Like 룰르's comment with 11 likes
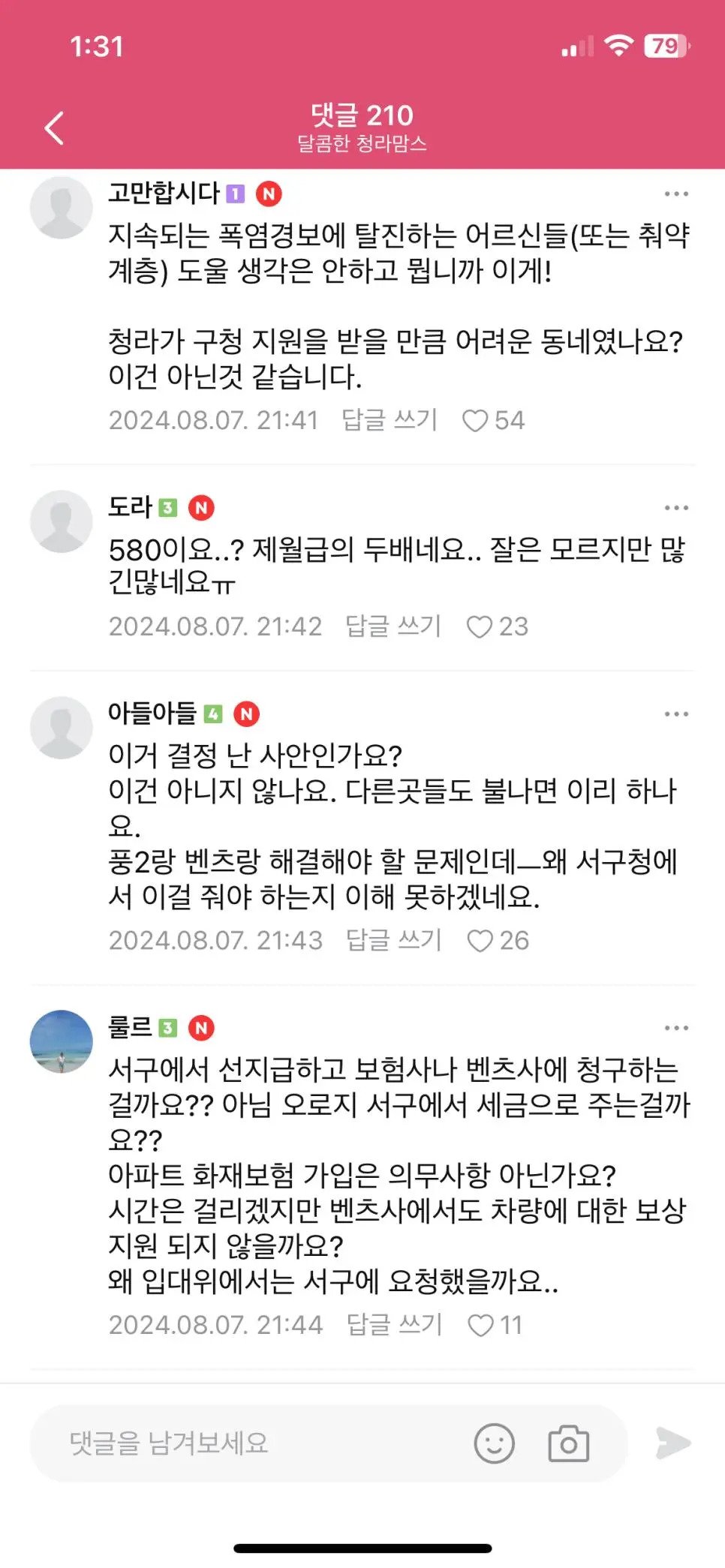725x1568 pixels. [481, 1326]
